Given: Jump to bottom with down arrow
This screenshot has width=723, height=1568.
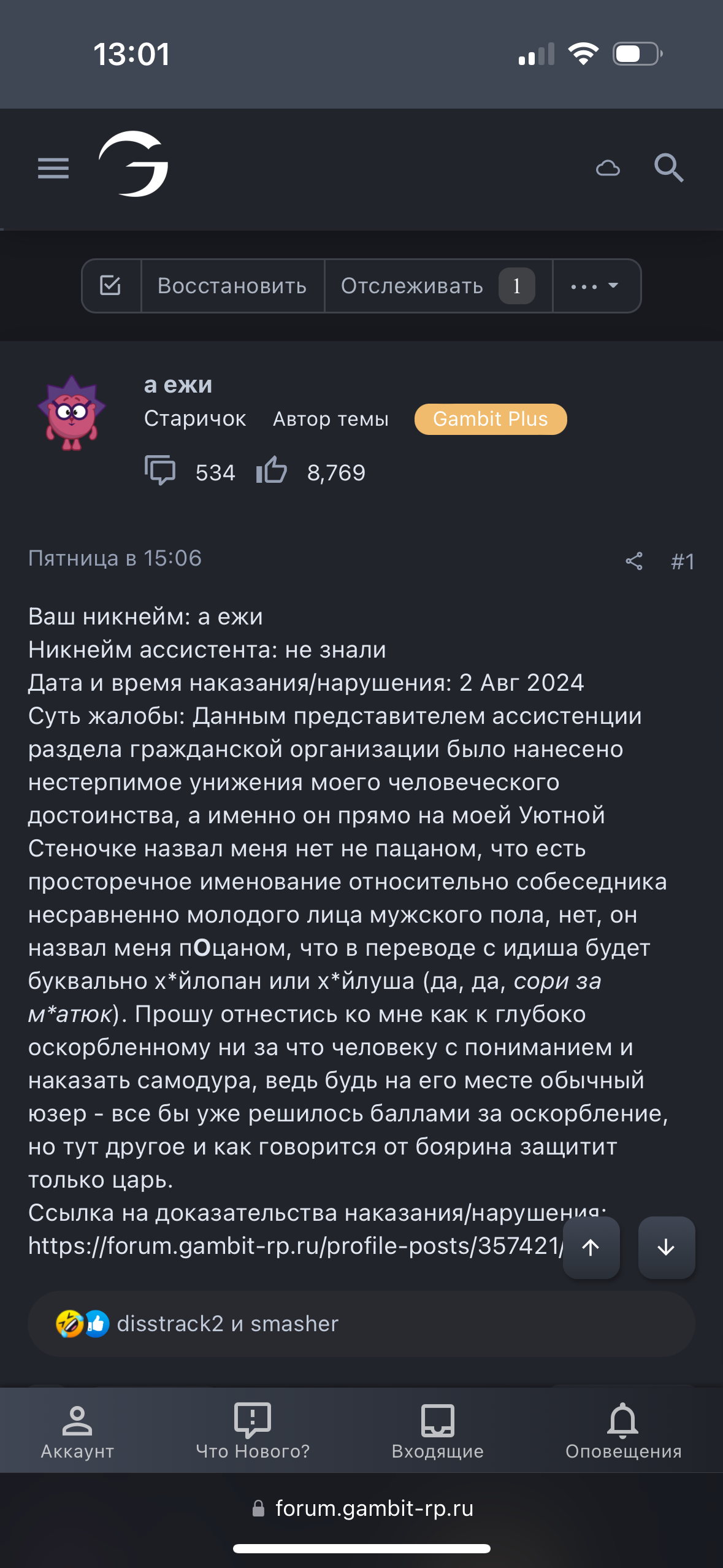Looking at the screenshot, I should tap(666, 1247).
